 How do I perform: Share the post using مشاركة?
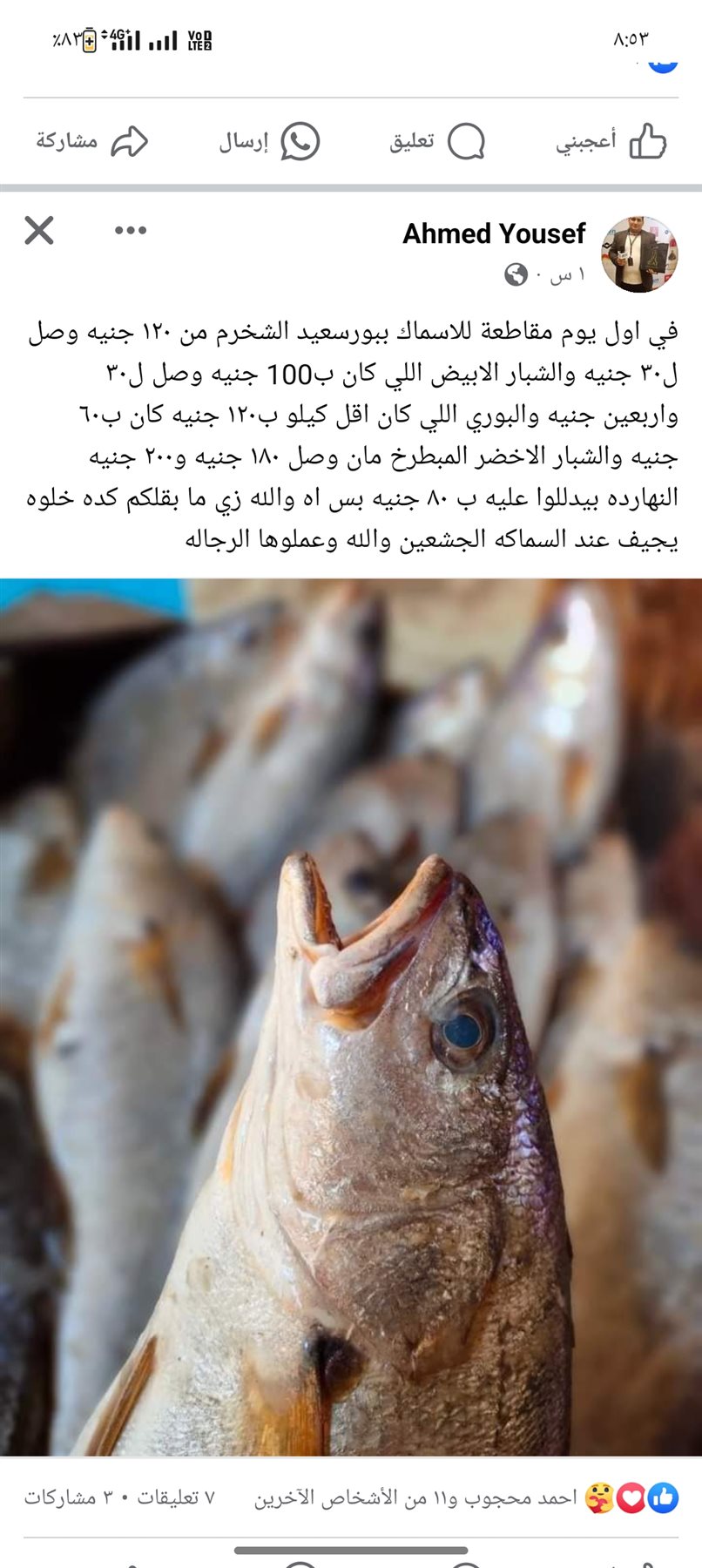pos(92,141)
